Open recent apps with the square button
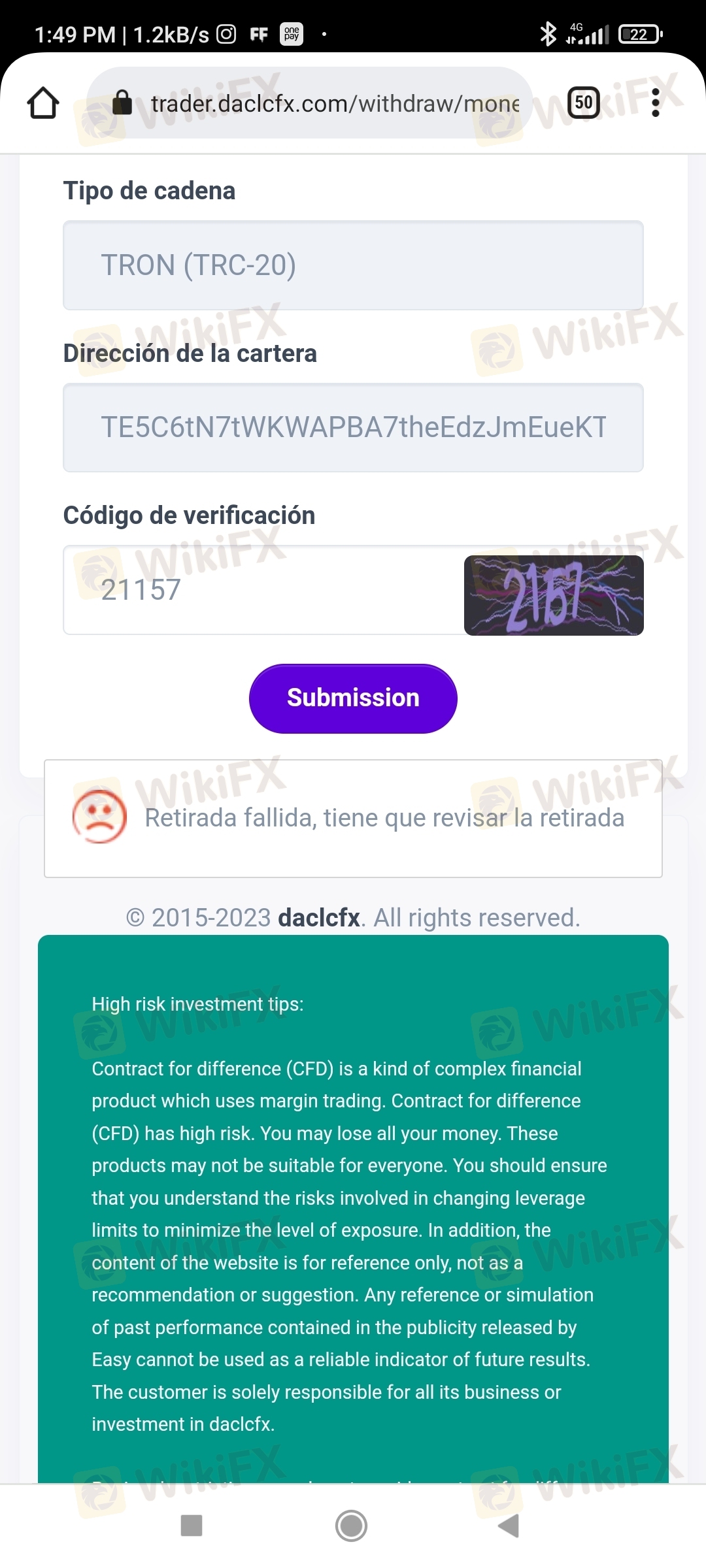 click(x=192, y=1526)
